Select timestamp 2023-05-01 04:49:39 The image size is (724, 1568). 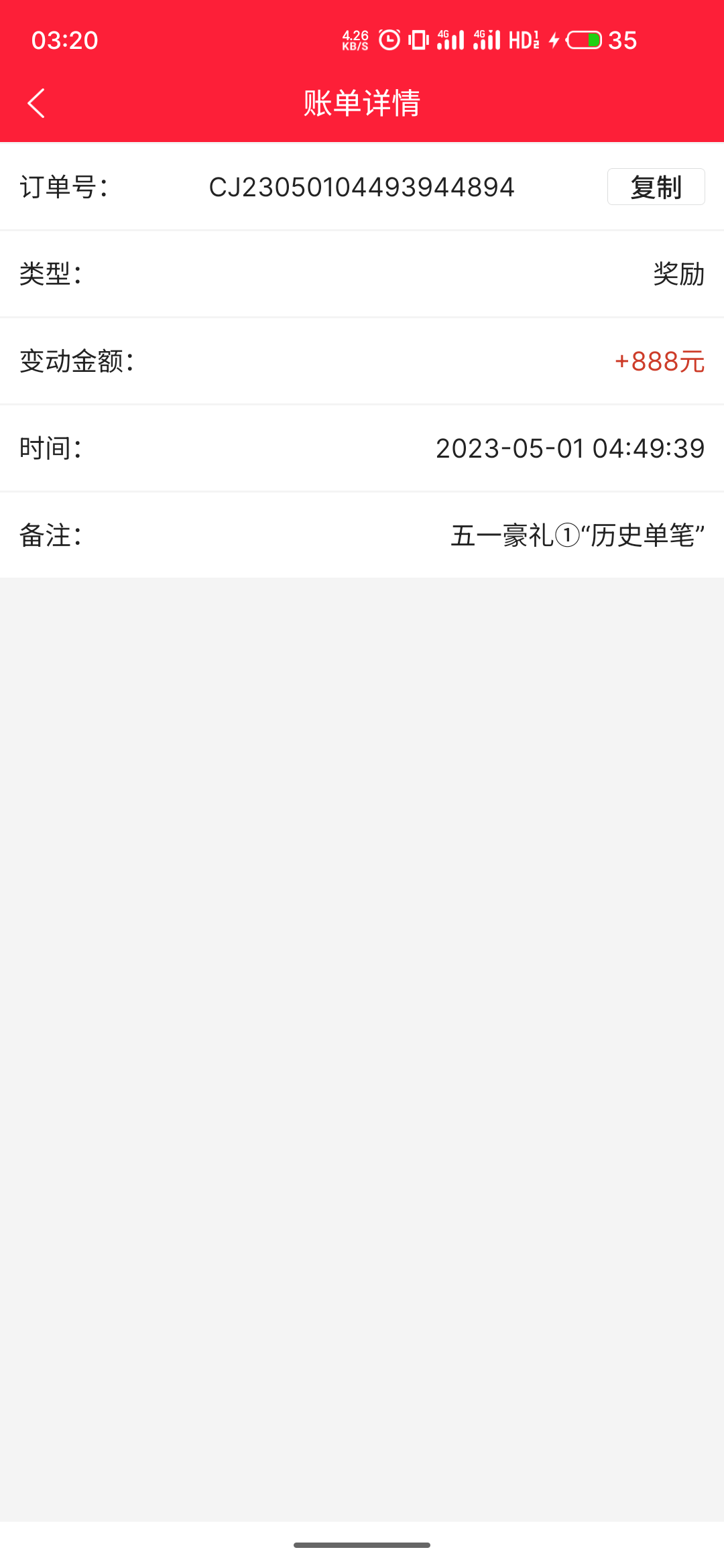click(570, 448)
